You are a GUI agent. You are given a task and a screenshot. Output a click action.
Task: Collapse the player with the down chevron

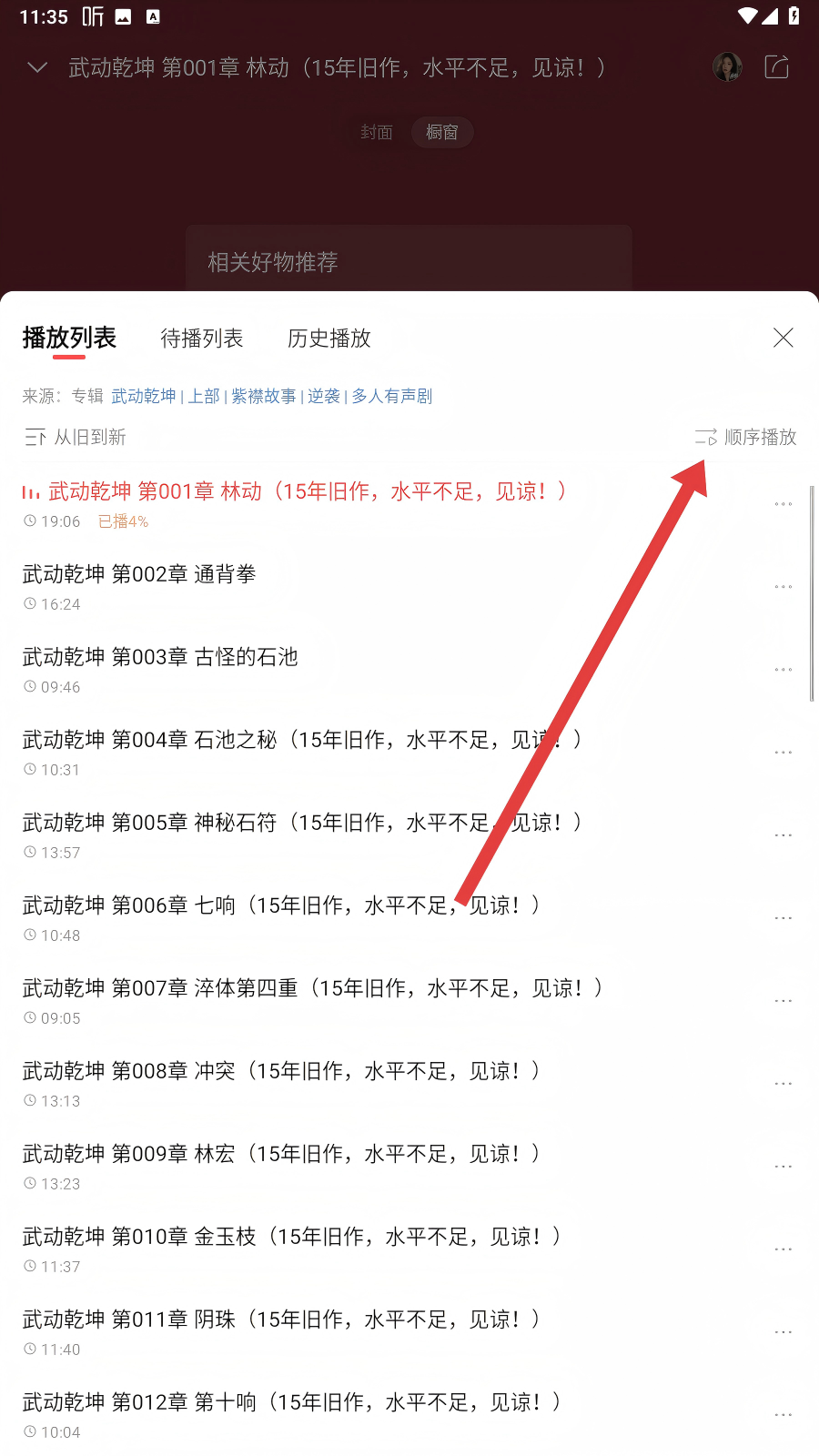coord(37,67)
